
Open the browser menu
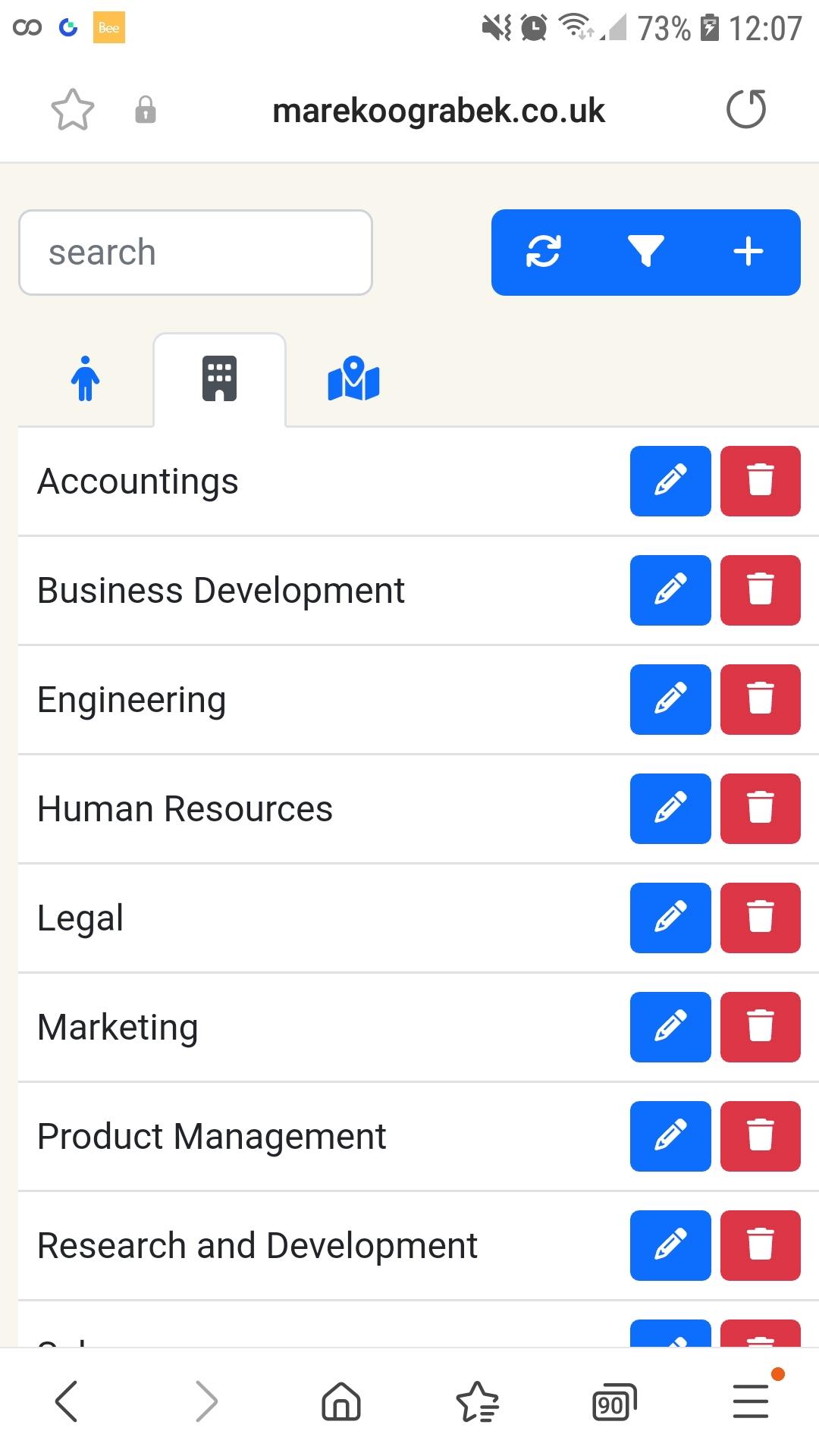pos(749,1401)
